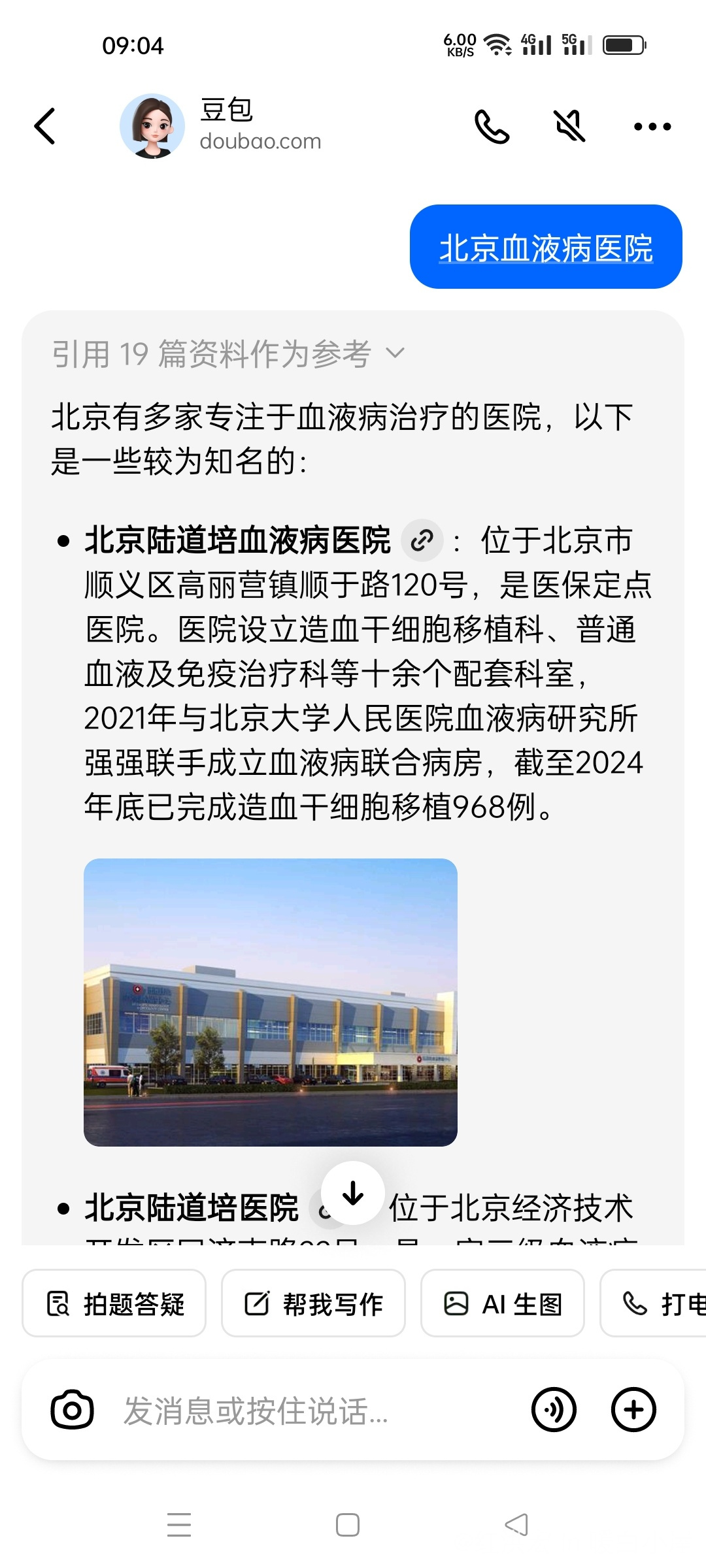706x1568 pixels.
Task: Open the system recent apps button
Action: click(x=179, y=1525)
